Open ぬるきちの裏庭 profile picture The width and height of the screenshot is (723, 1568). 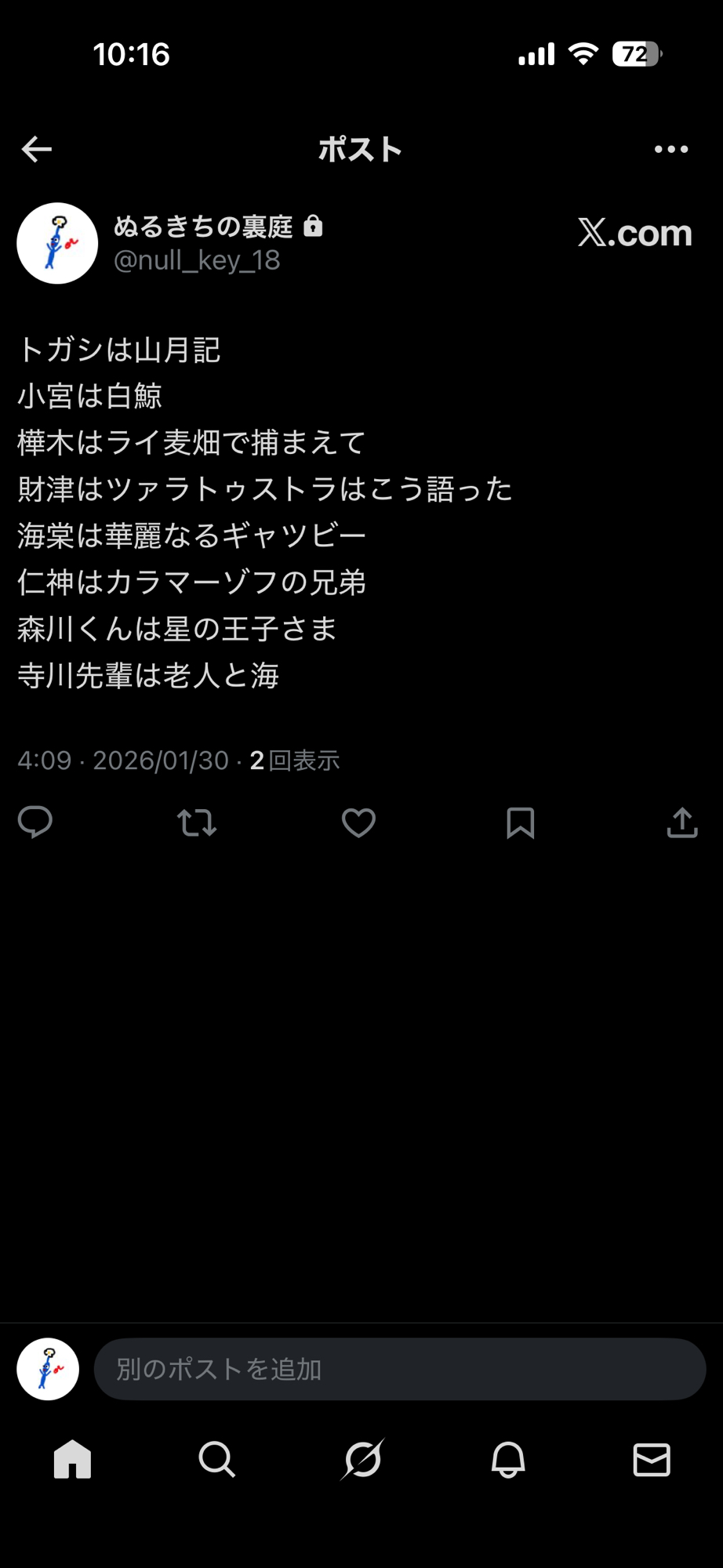pos(57,243)
